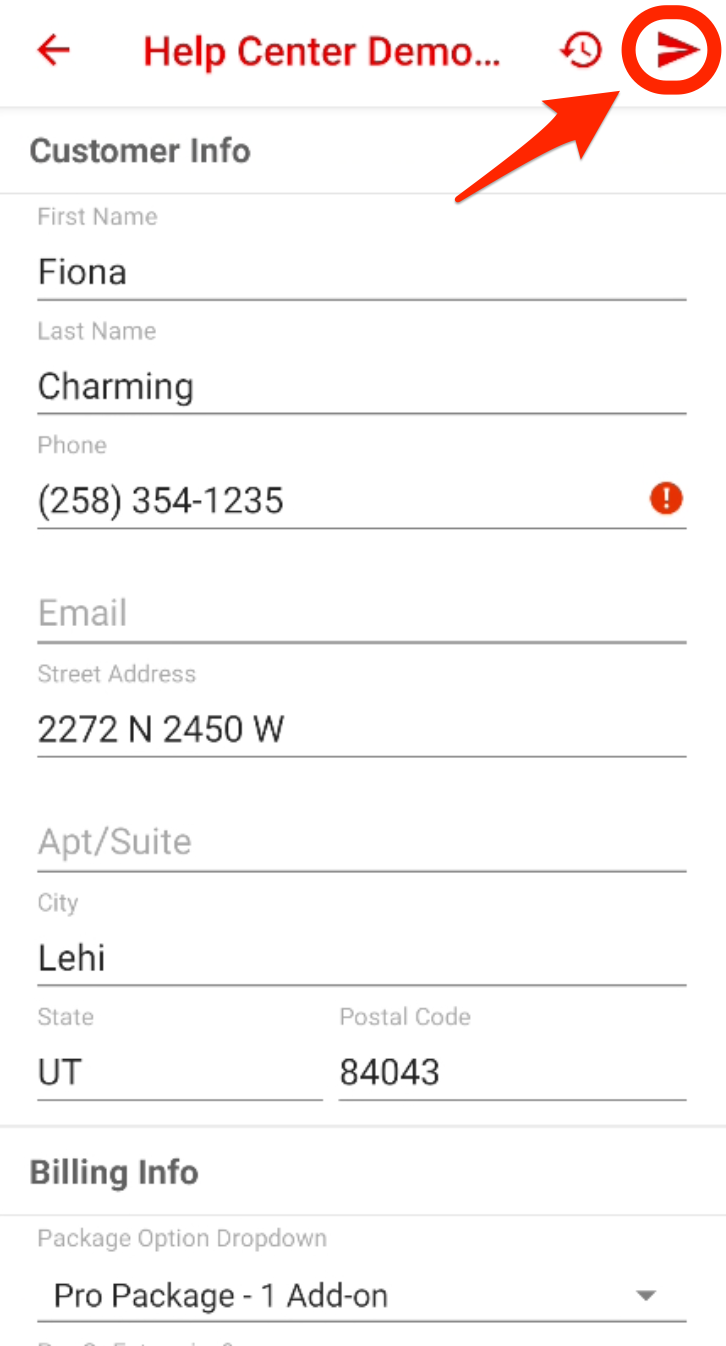Edit the First Name field
The width and height of the screenshot is (726, 1346).
(360, 272)
